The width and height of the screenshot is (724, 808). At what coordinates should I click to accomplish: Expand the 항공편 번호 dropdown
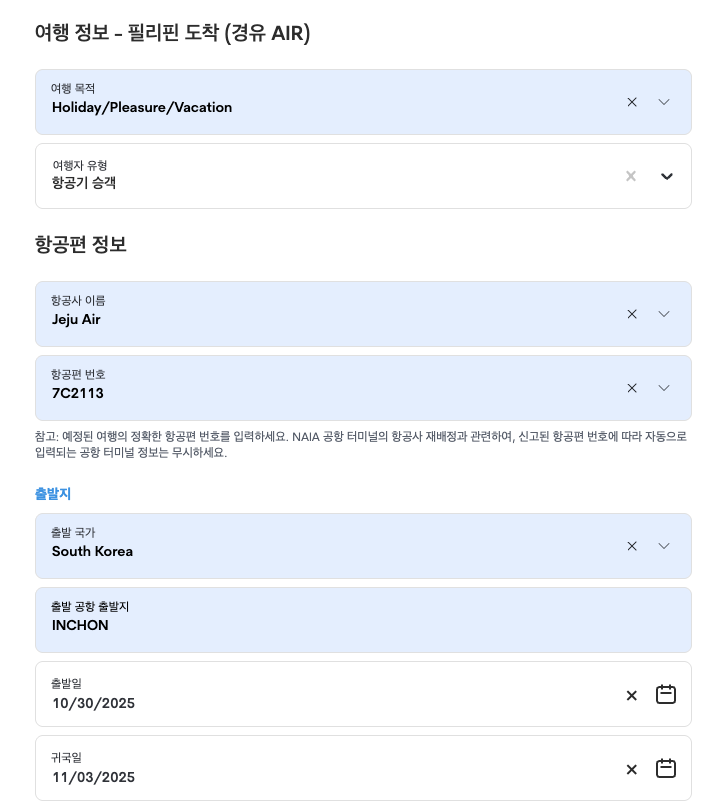click(x=664, y=388)
